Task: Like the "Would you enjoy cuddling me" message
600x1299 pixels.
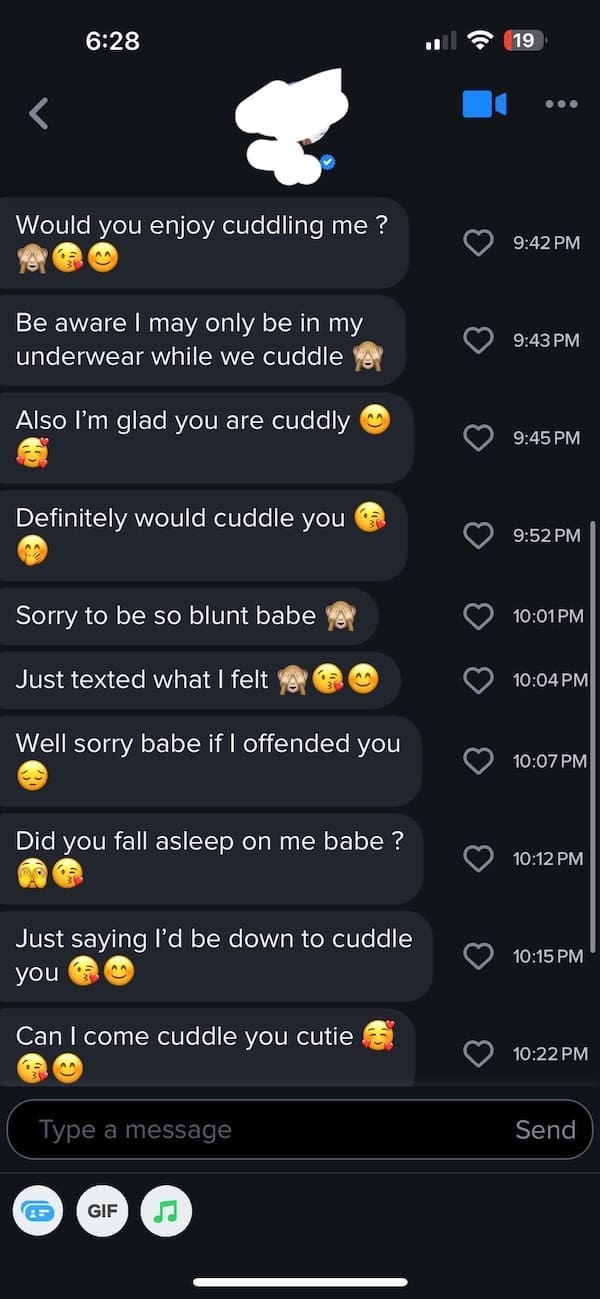Action: coord(479,243)
